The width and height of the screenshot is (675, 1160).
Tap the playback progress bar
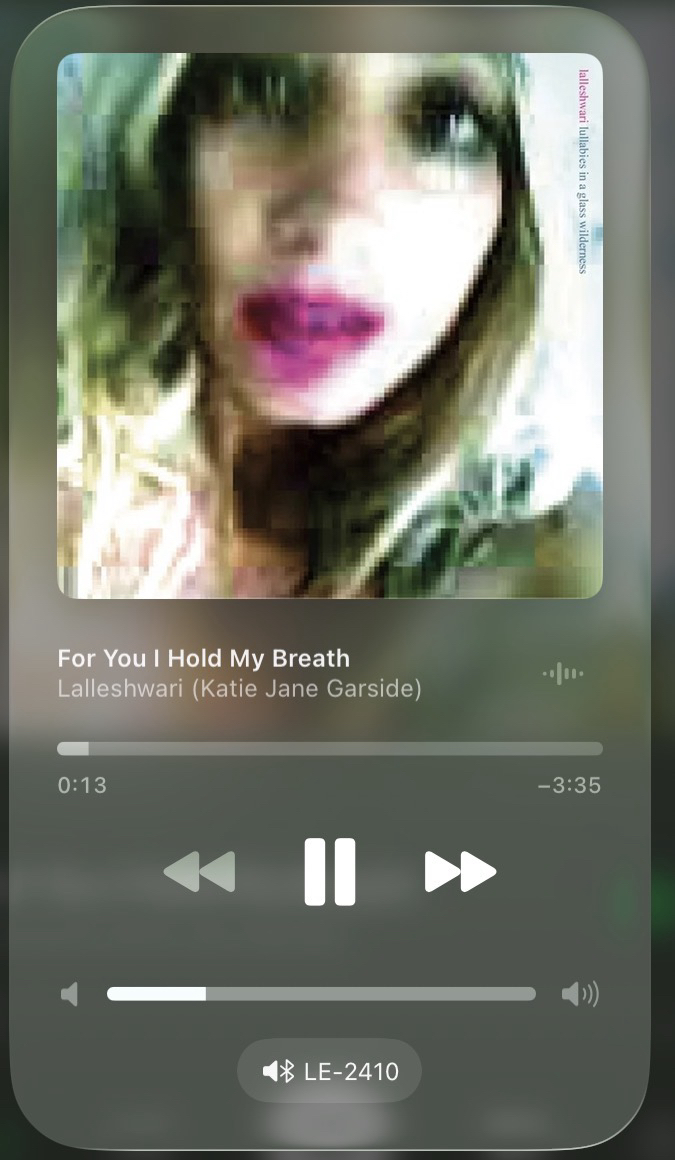click(329, 748)
